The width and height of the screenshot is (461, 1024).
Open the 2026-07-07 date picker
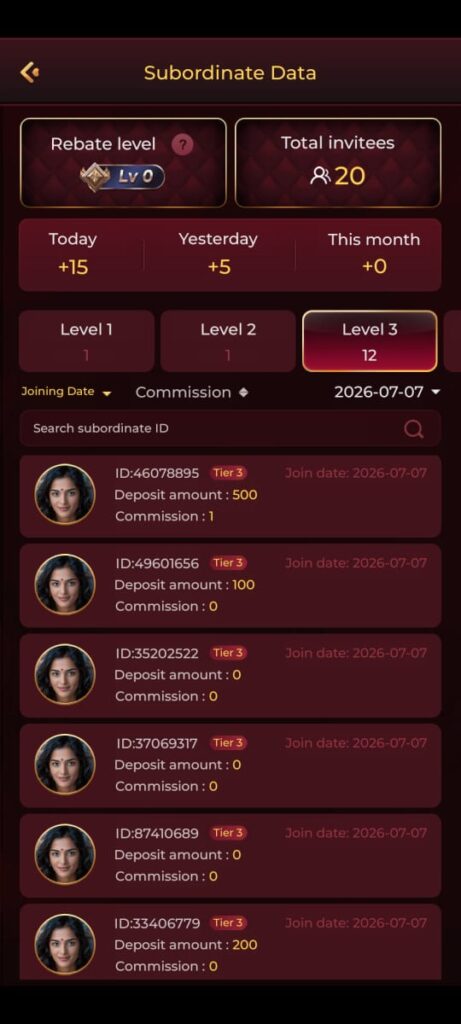[387, 392]
